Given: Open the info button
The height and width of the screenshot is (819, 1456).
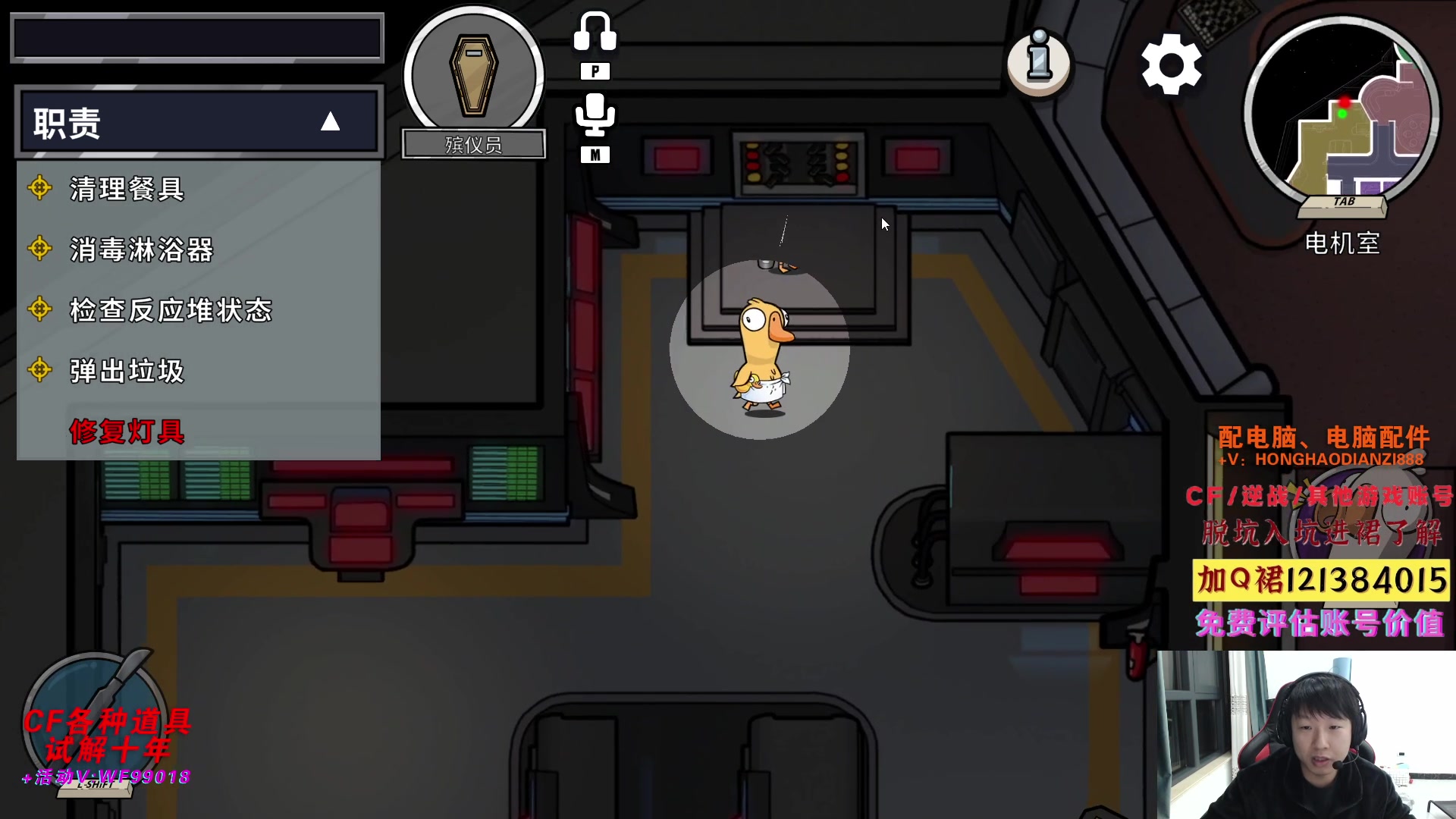Looking at the screenshot, I should tap(1039, 61).
